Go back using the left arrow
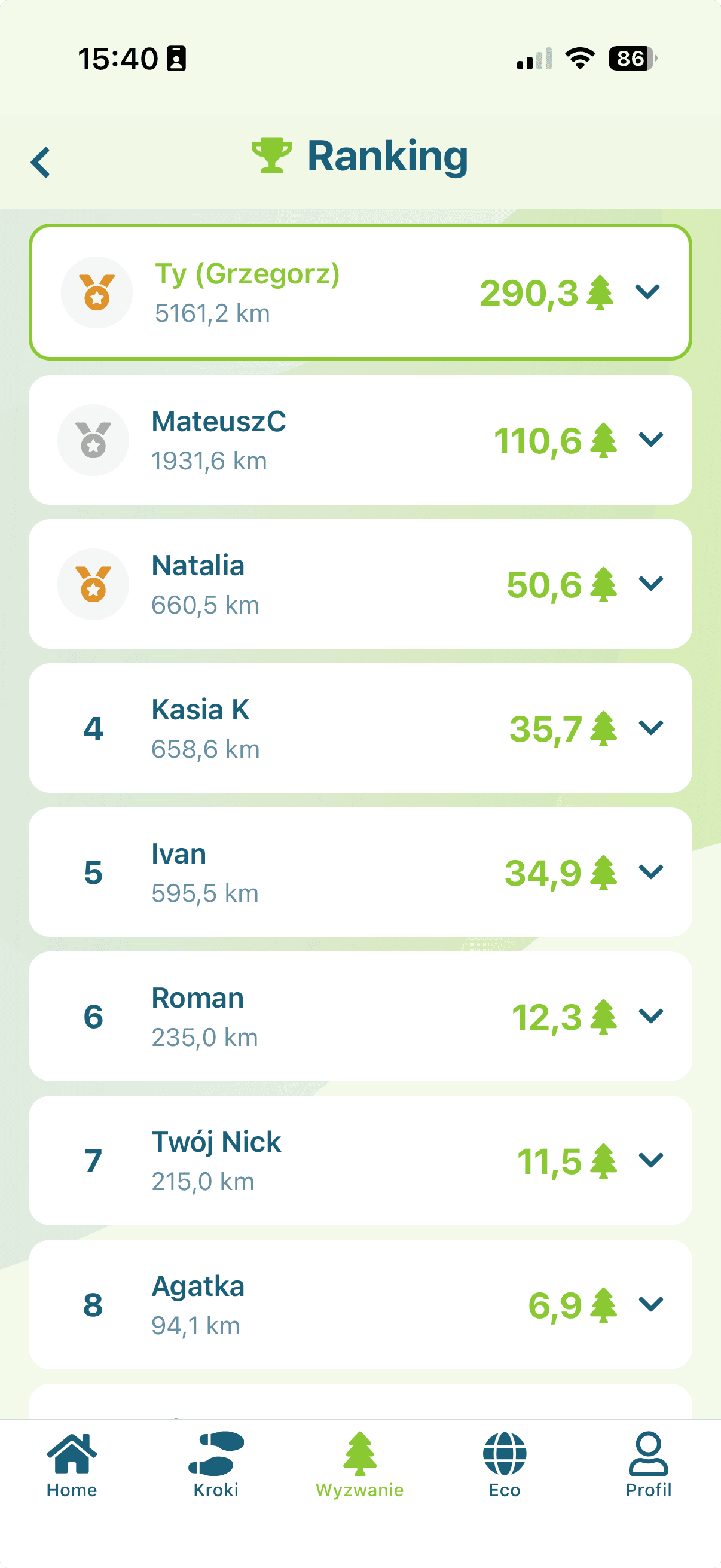Screen dimensions: 721x1568 click(x=41, y=161)
